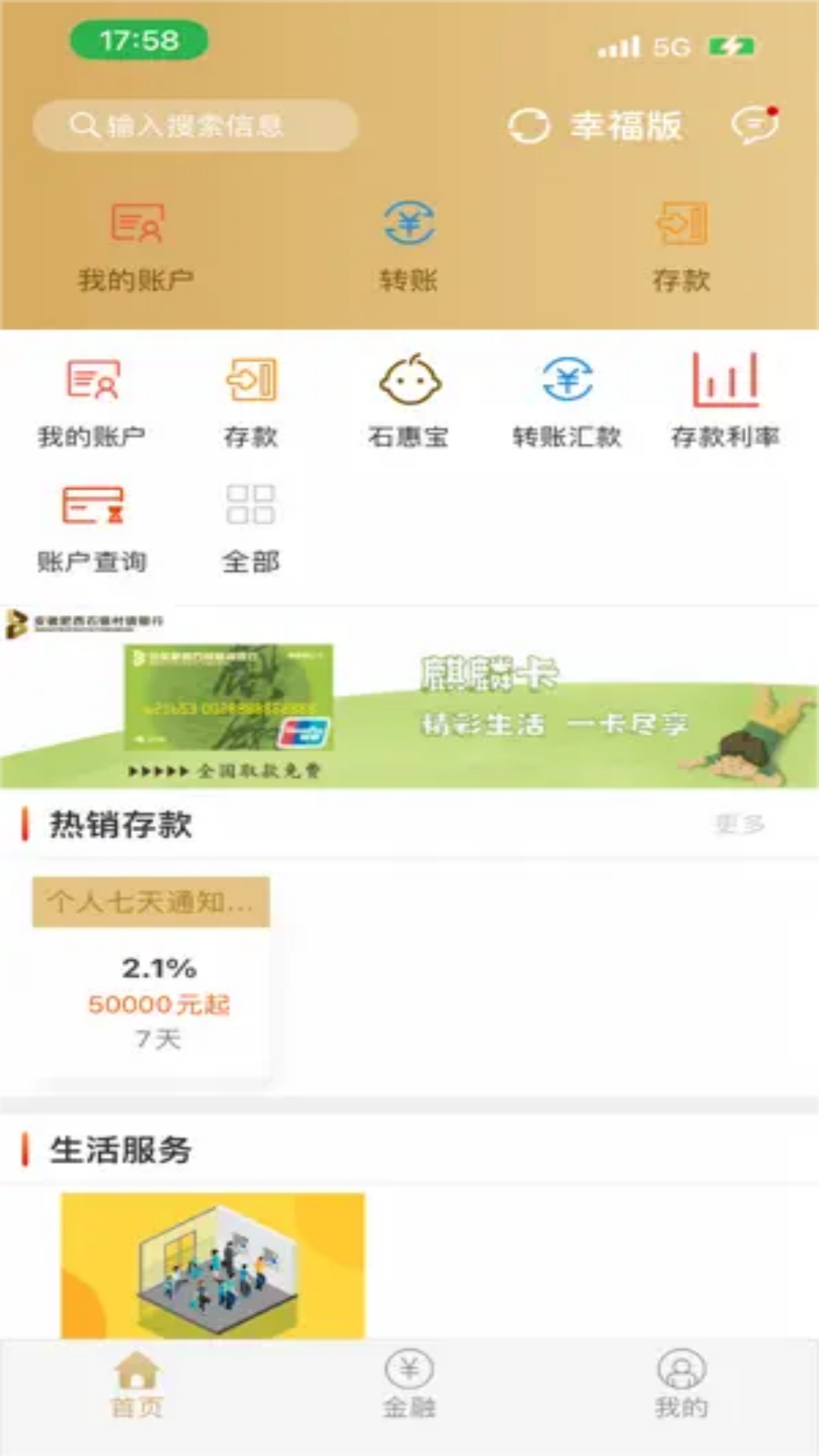Open the 麒麟卡 promotional banner
The width and height of the screenshot is (819, 1456).
(x=409, y=698)
